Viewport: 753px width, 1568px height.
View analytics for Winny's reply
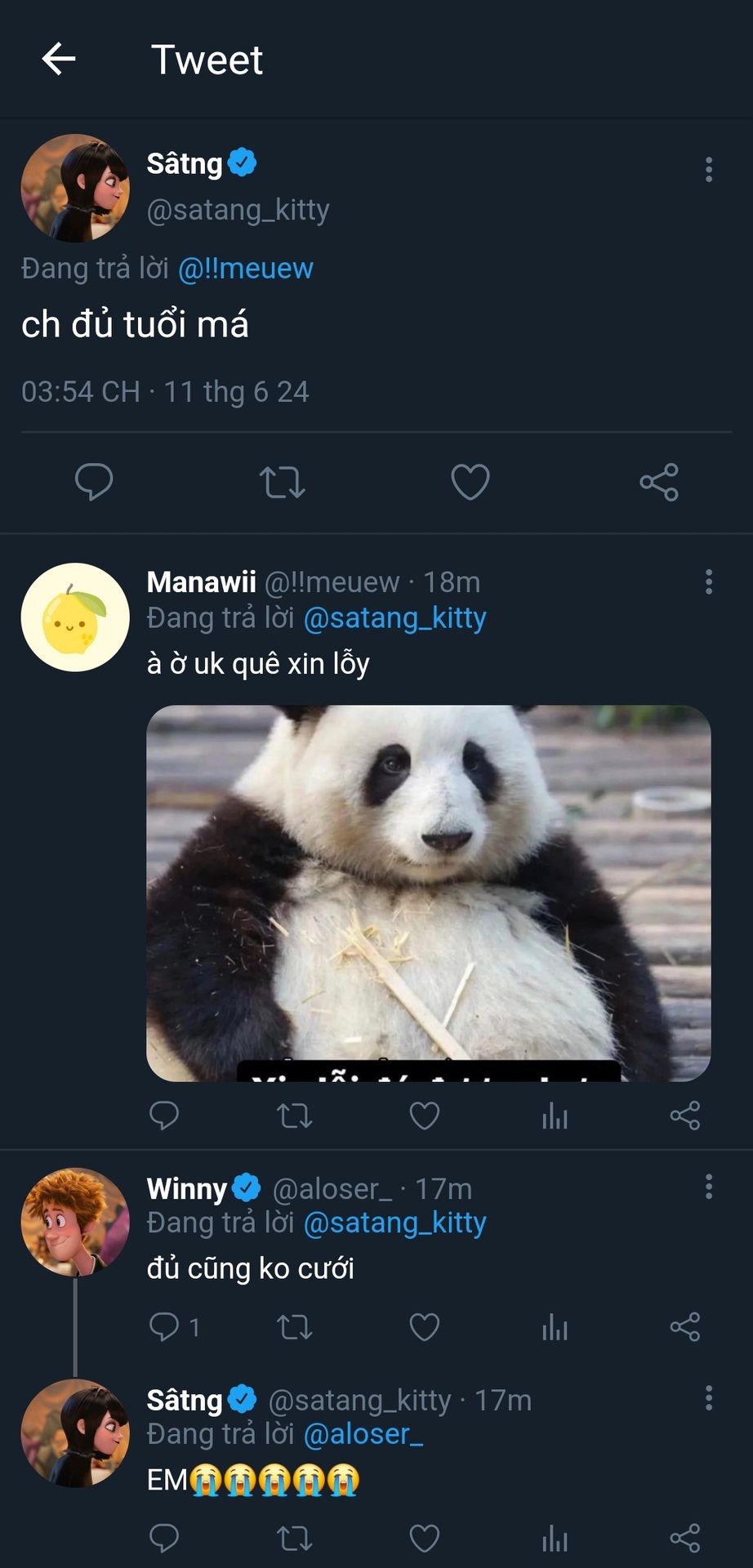tap(555, 1327)
